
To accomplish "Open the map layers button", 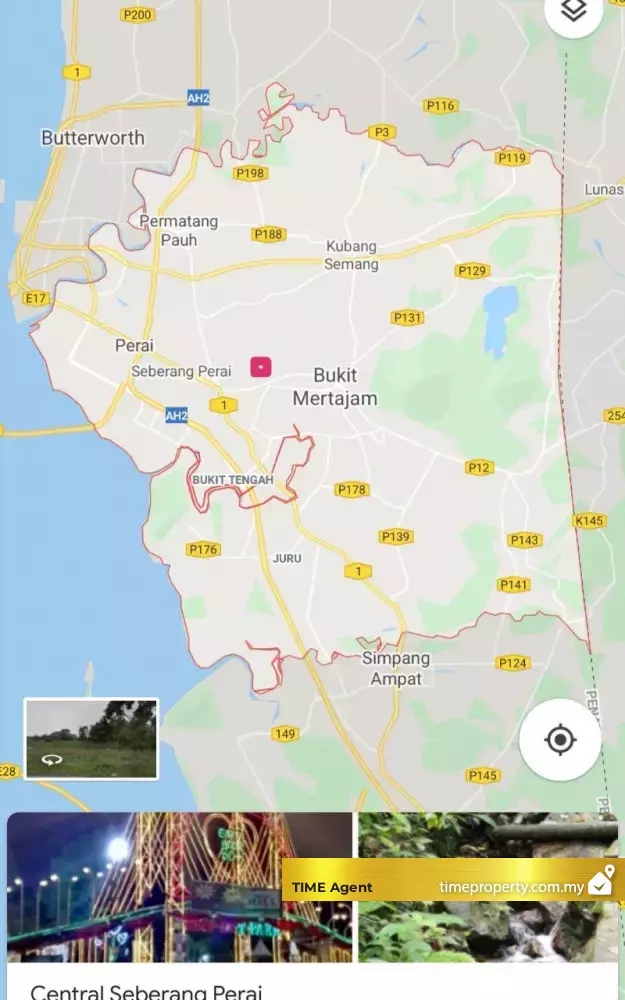I will coord(573,12).
